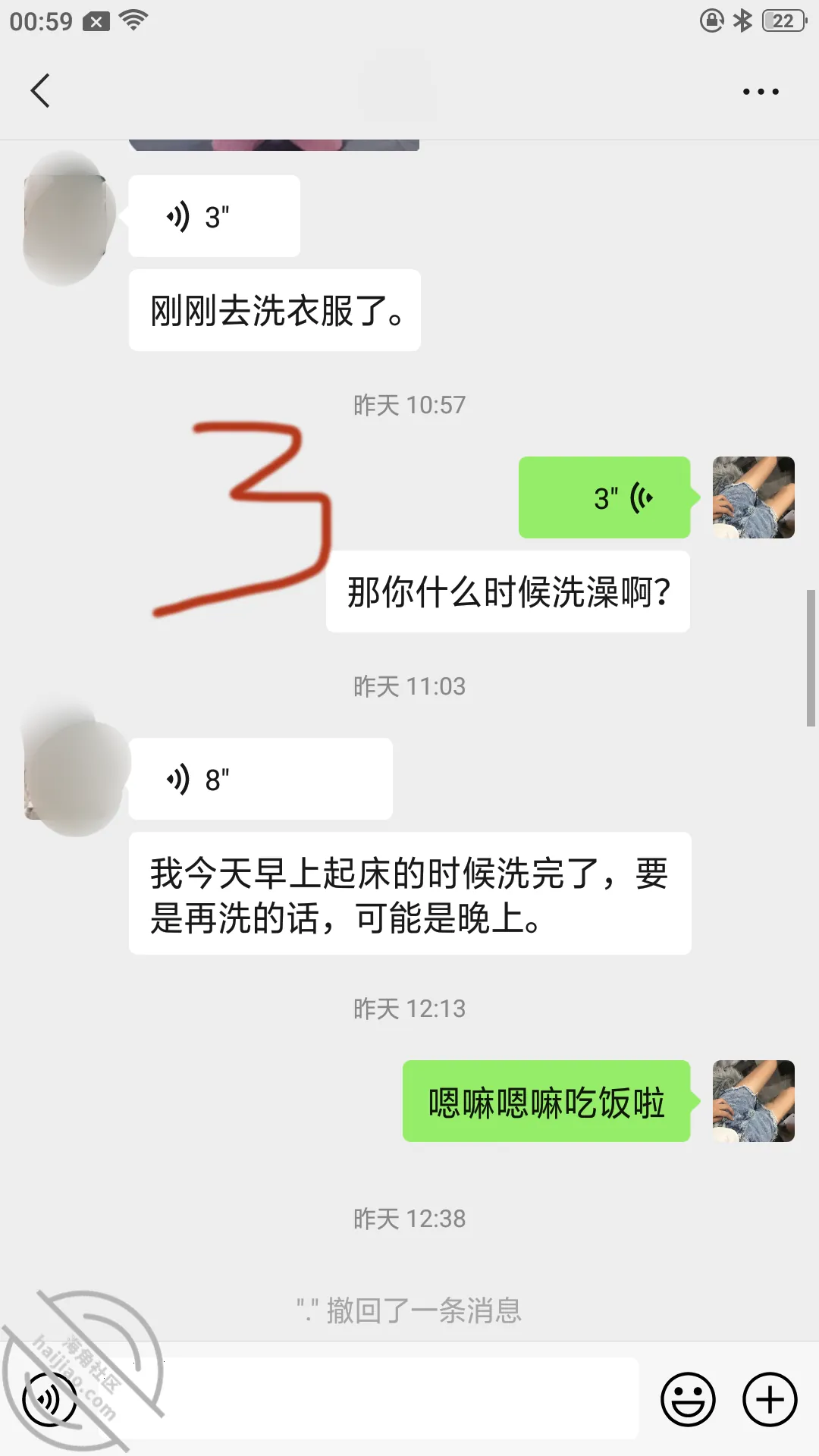819x1456 pixels.
Task: Open the chat overflow menu
Action: click(761, 92)
